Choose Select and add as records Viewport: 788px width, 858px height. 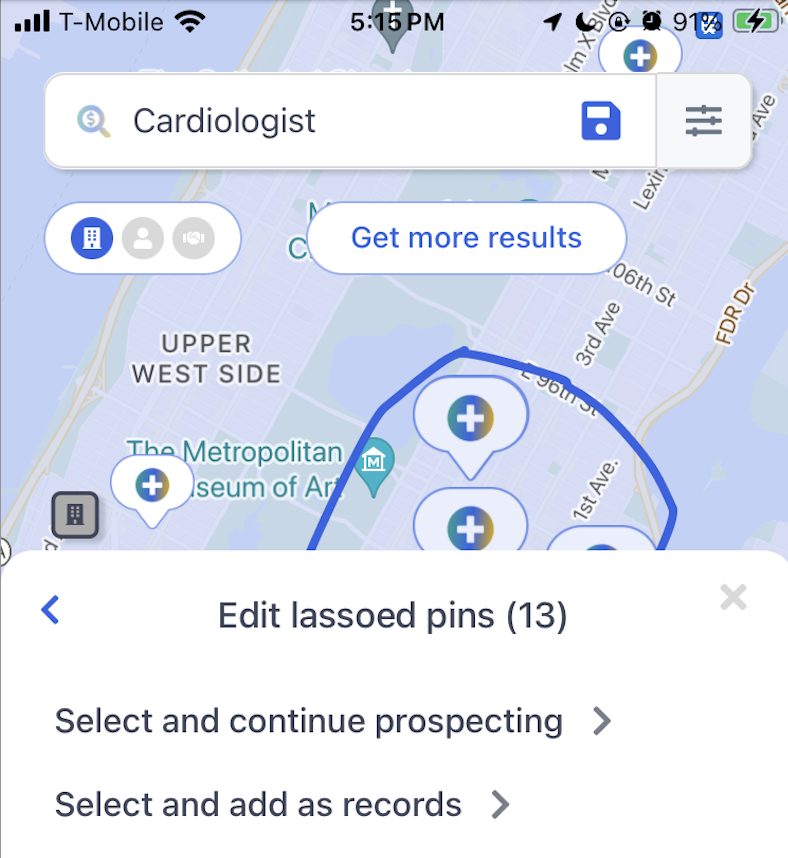(x=282, y=804)
